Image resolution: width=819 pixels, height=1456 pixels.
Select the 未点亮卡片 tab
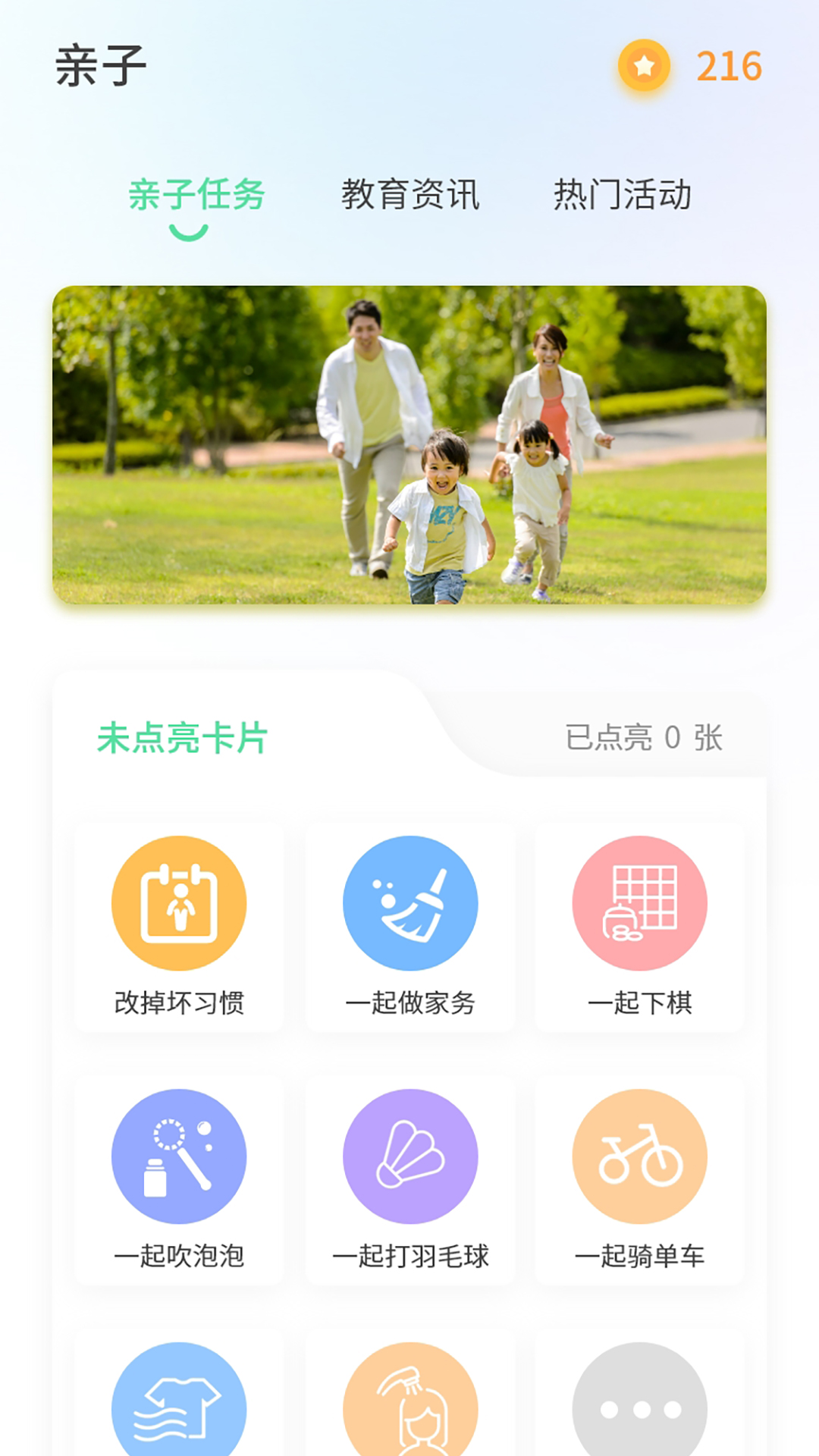[182, 738]
